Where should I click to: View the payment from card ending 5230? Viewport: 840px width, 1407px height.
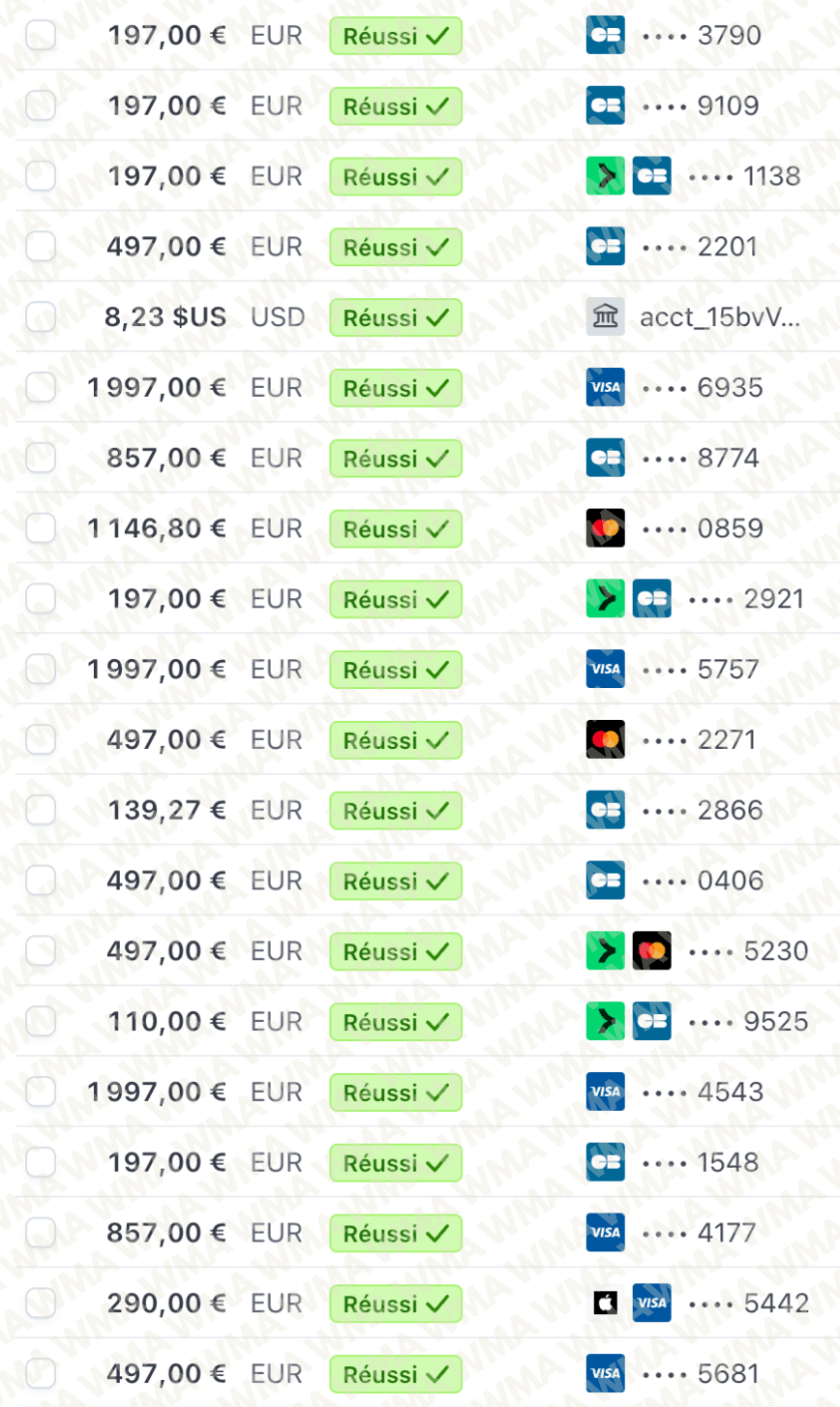click(166, 952)
